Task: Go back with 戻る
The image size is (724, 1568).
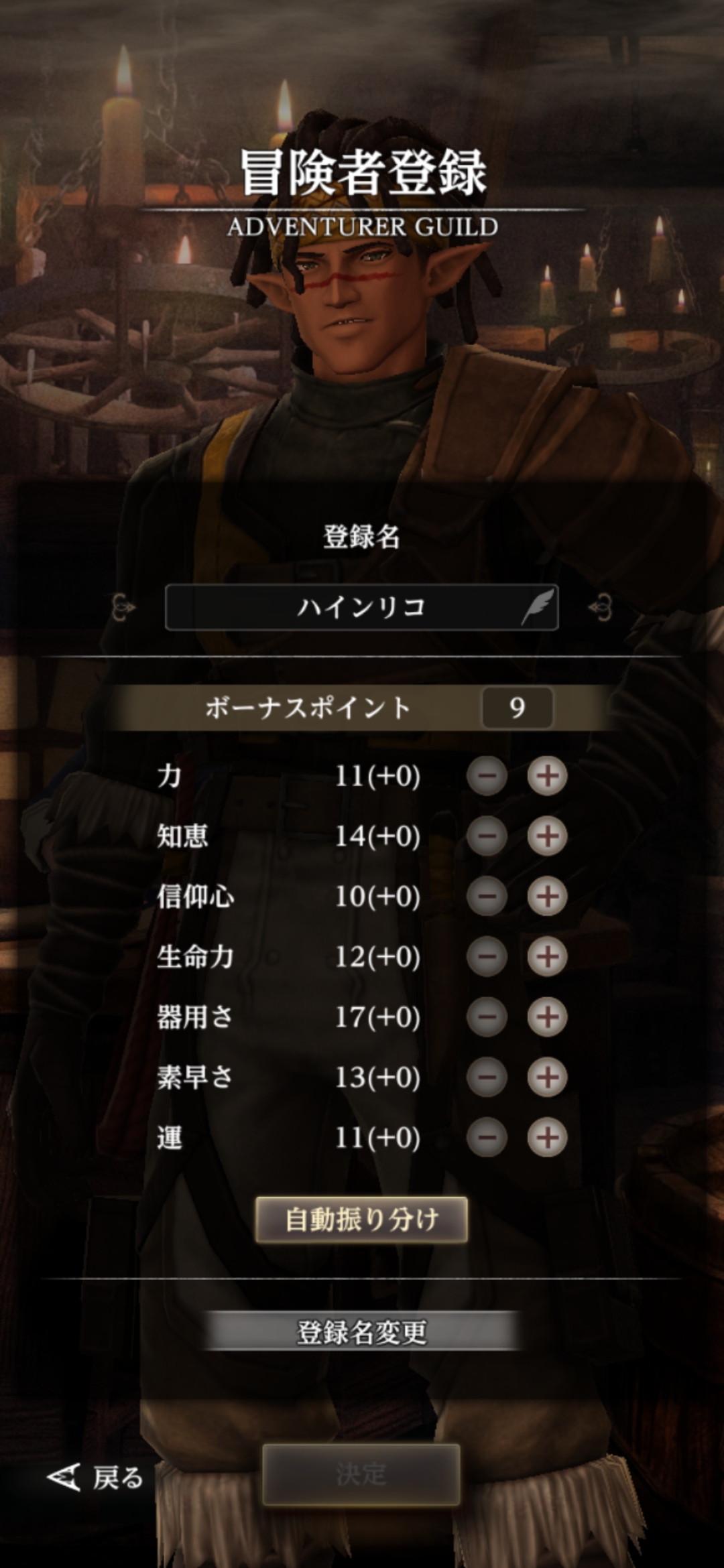Action: [x=95, y=1478]
